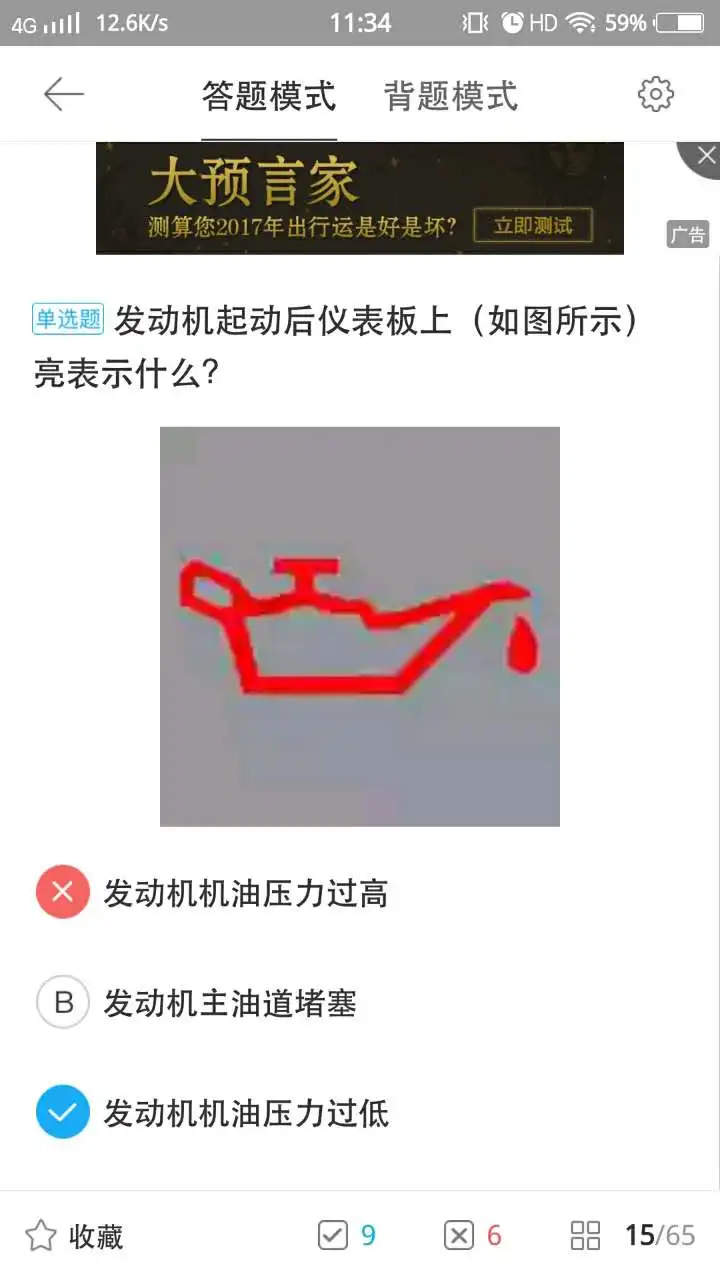720x1280 pixels.
Task: Select answer 发动机机油压力过高
Action: point(245,892)
